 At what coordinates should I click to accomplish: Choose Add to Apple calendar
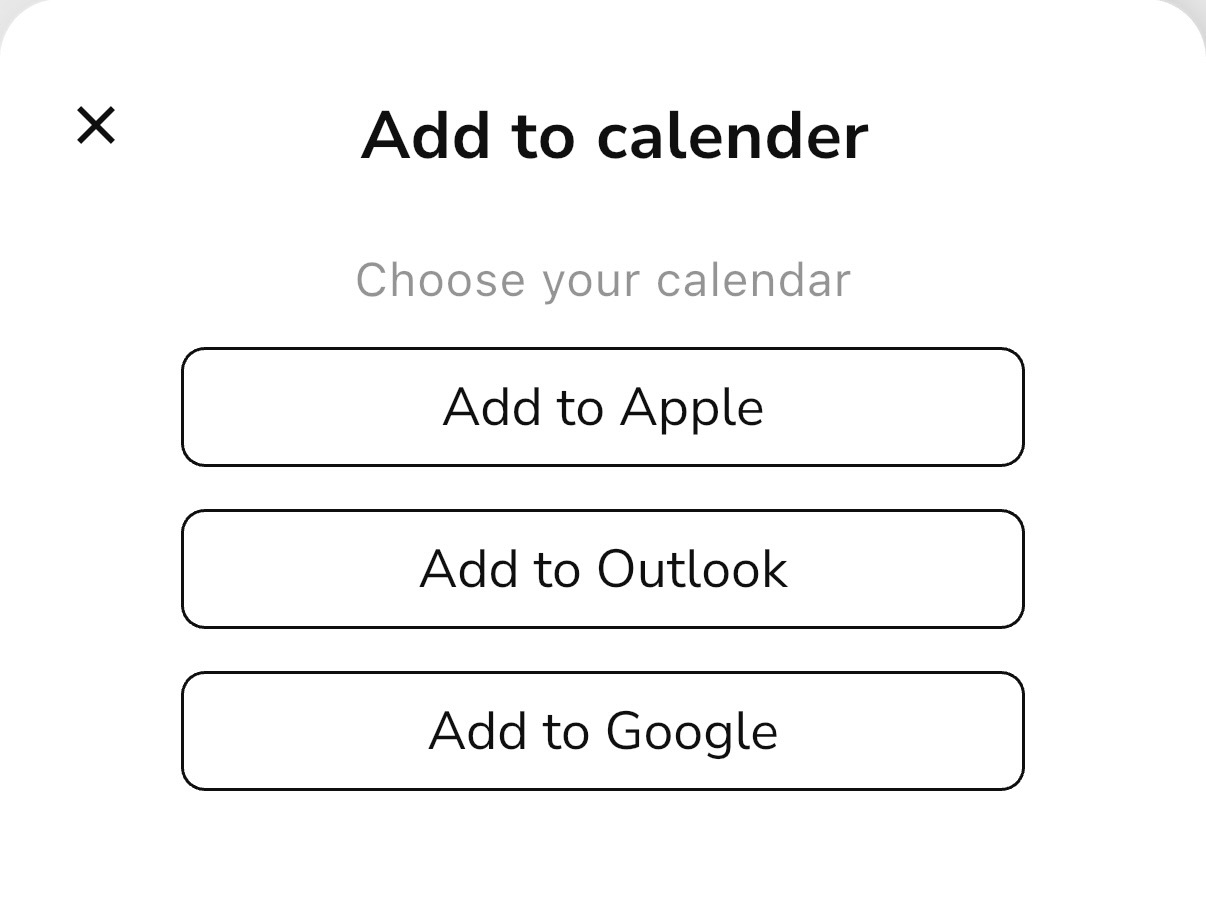tap(603, 407)
